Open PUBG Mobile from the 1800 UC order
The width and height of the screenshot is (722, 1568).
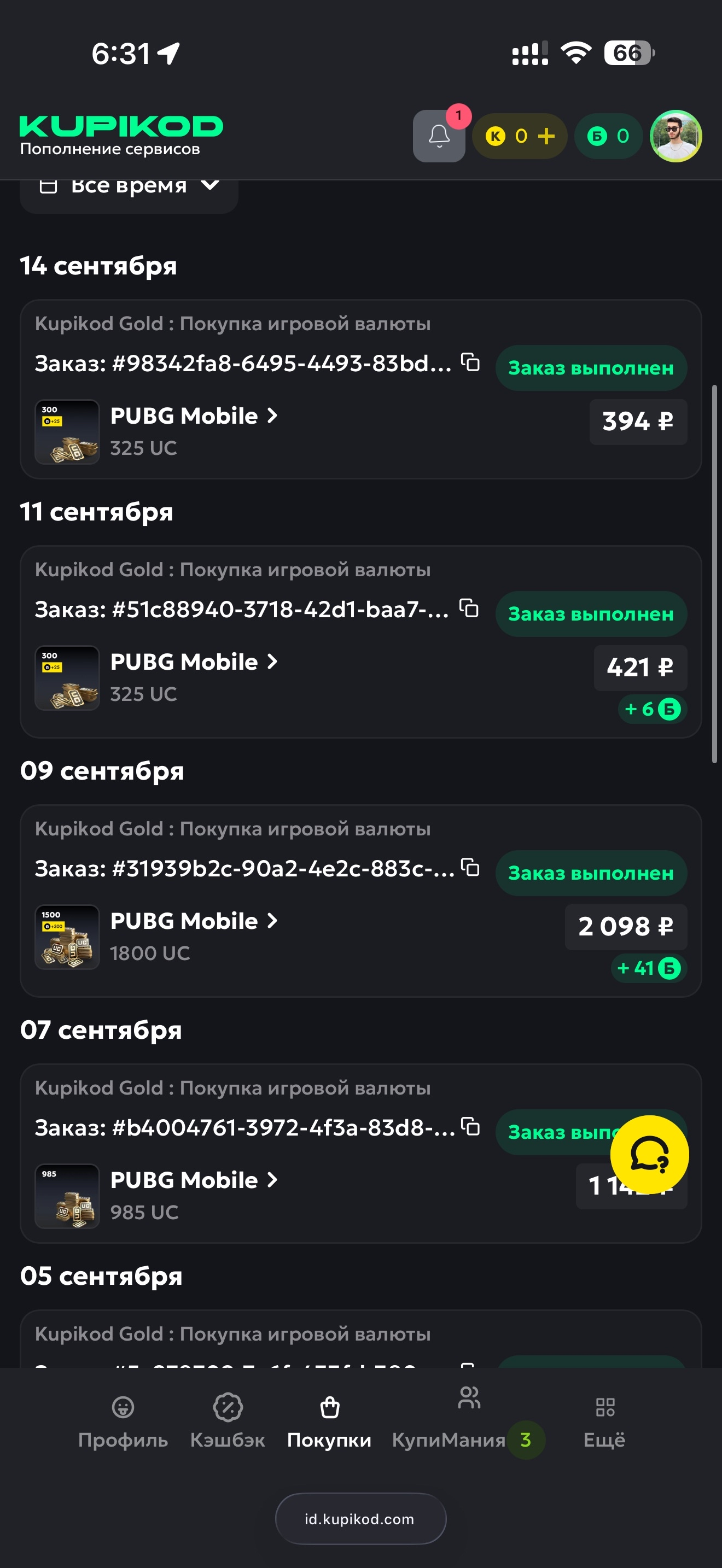point(193,922)
